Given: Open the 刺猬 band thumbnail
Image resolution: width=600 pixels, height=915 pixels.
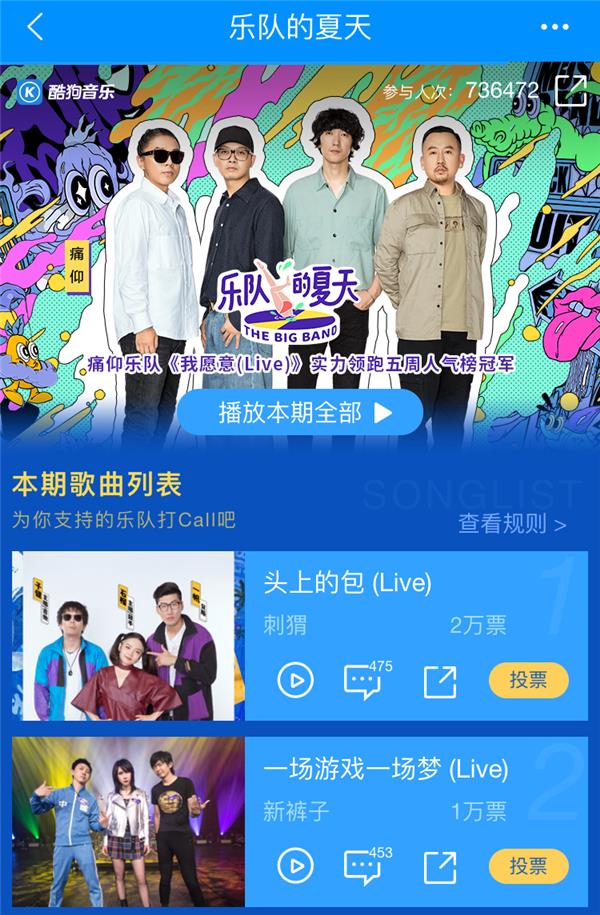Looking at the screenshot, I should [128, 635].
